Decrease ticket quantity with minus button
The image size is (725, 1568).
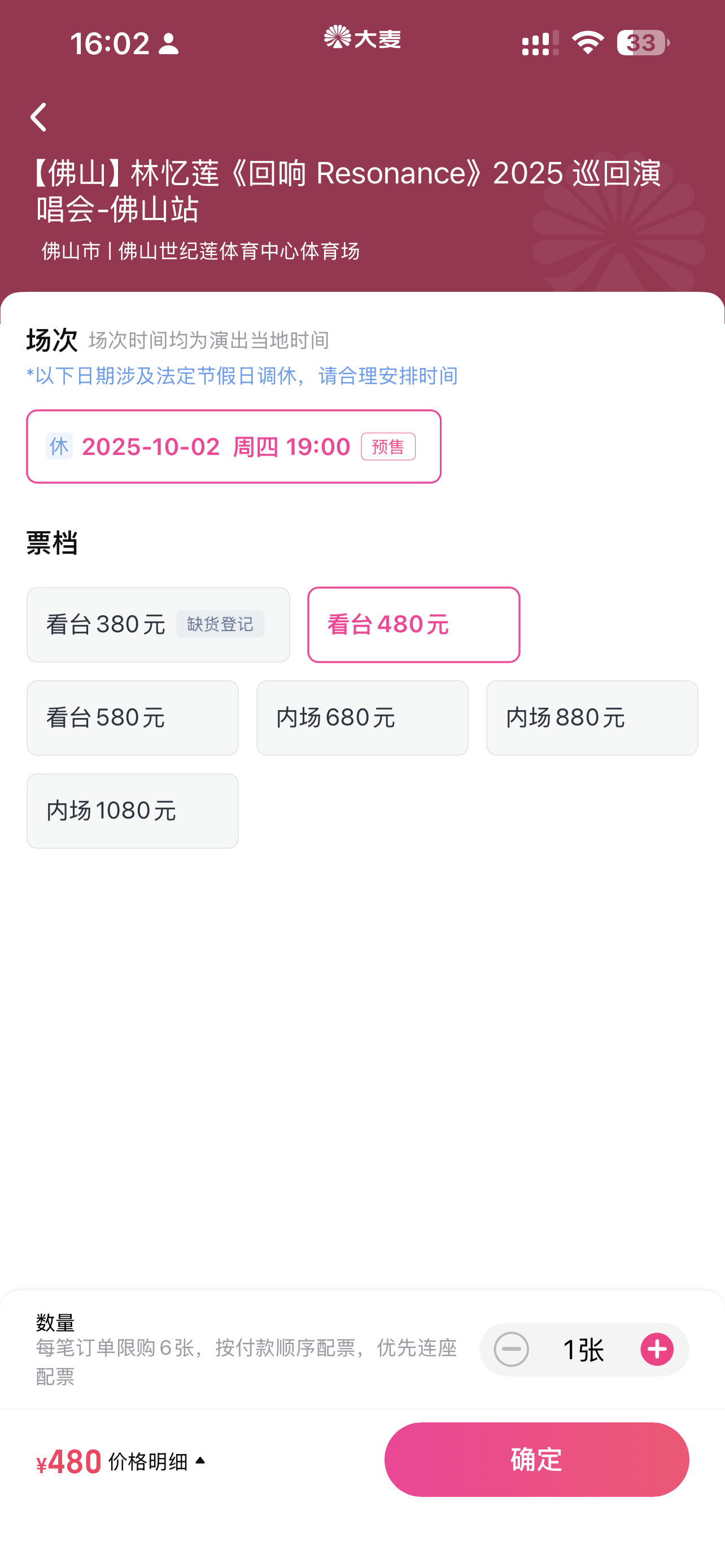[512, 1349]
